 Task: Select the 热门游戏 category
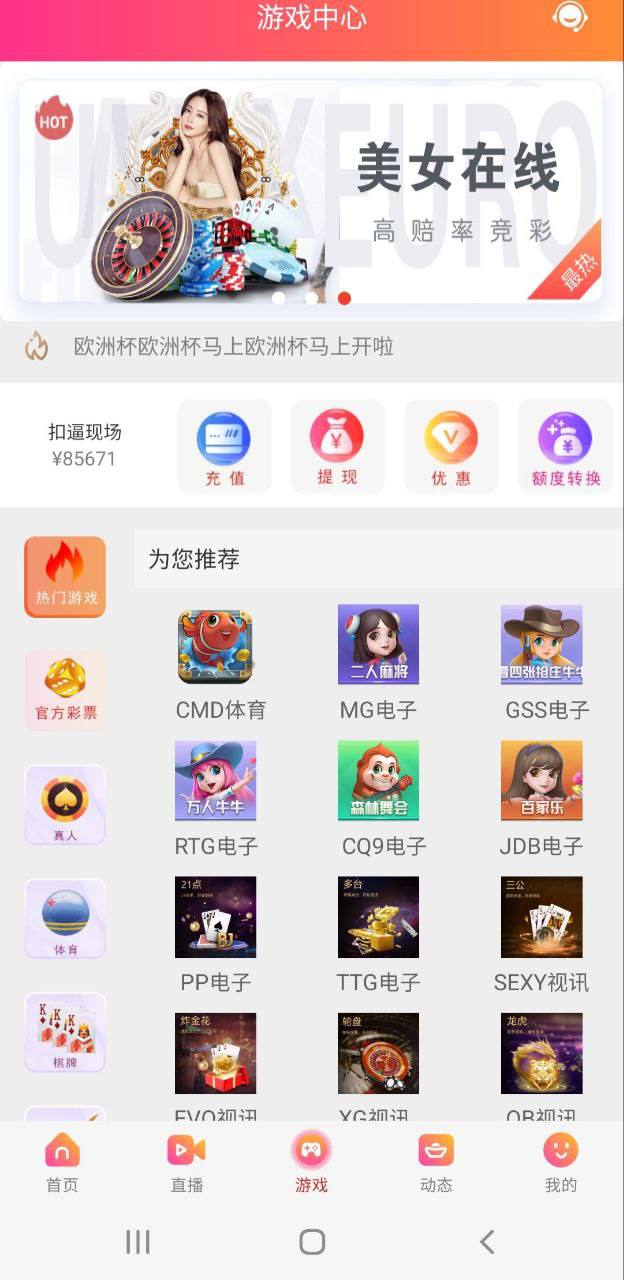[x=65, y=577]
